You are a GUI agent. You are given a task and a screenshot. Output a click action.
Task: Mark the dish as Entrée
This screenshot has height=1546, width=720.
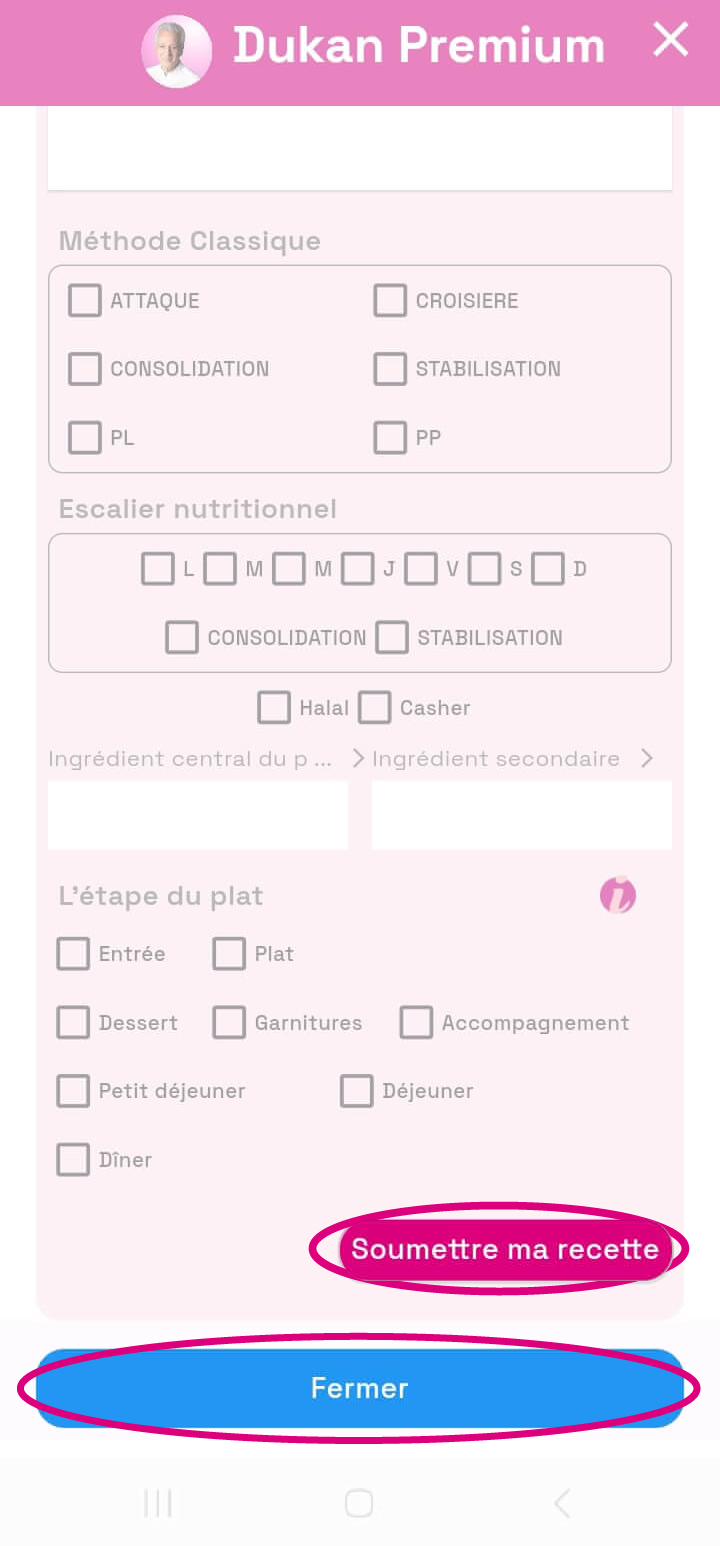point(73,953)
